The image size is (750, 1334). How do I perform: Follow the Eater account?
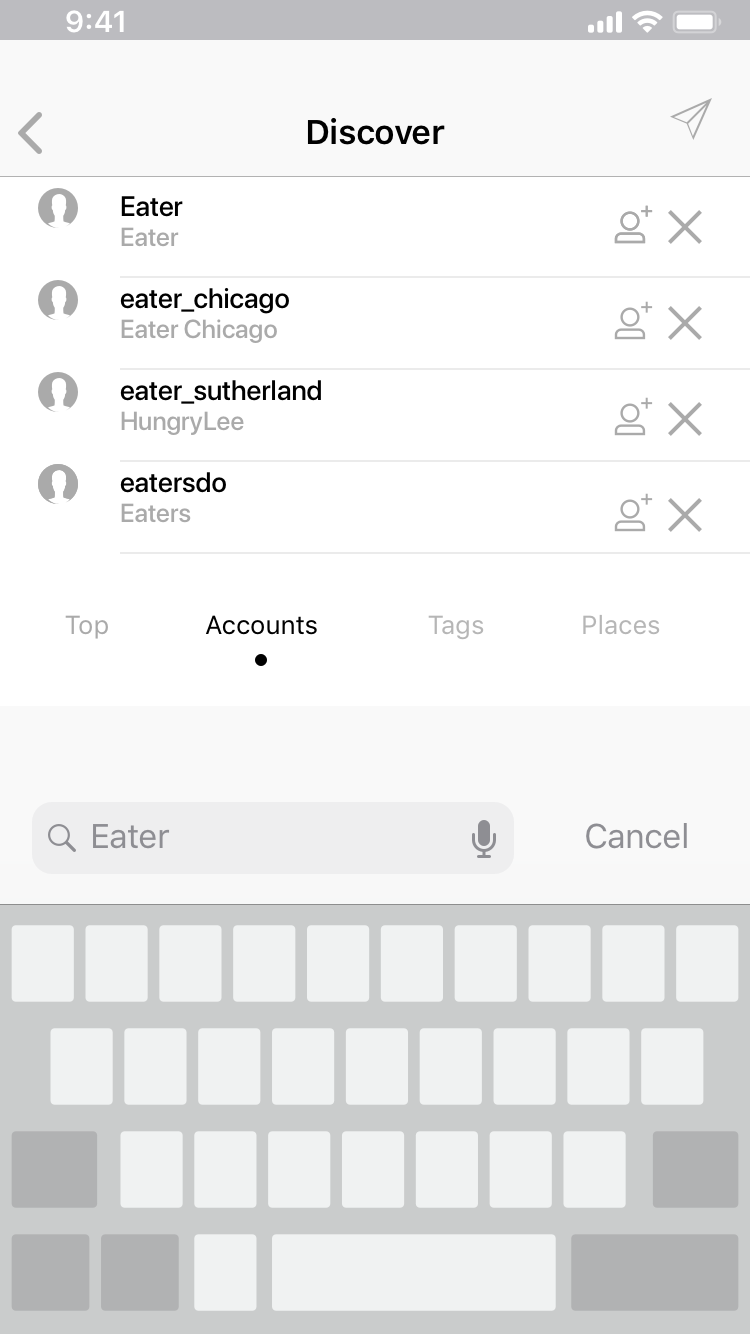click(632, 226)
